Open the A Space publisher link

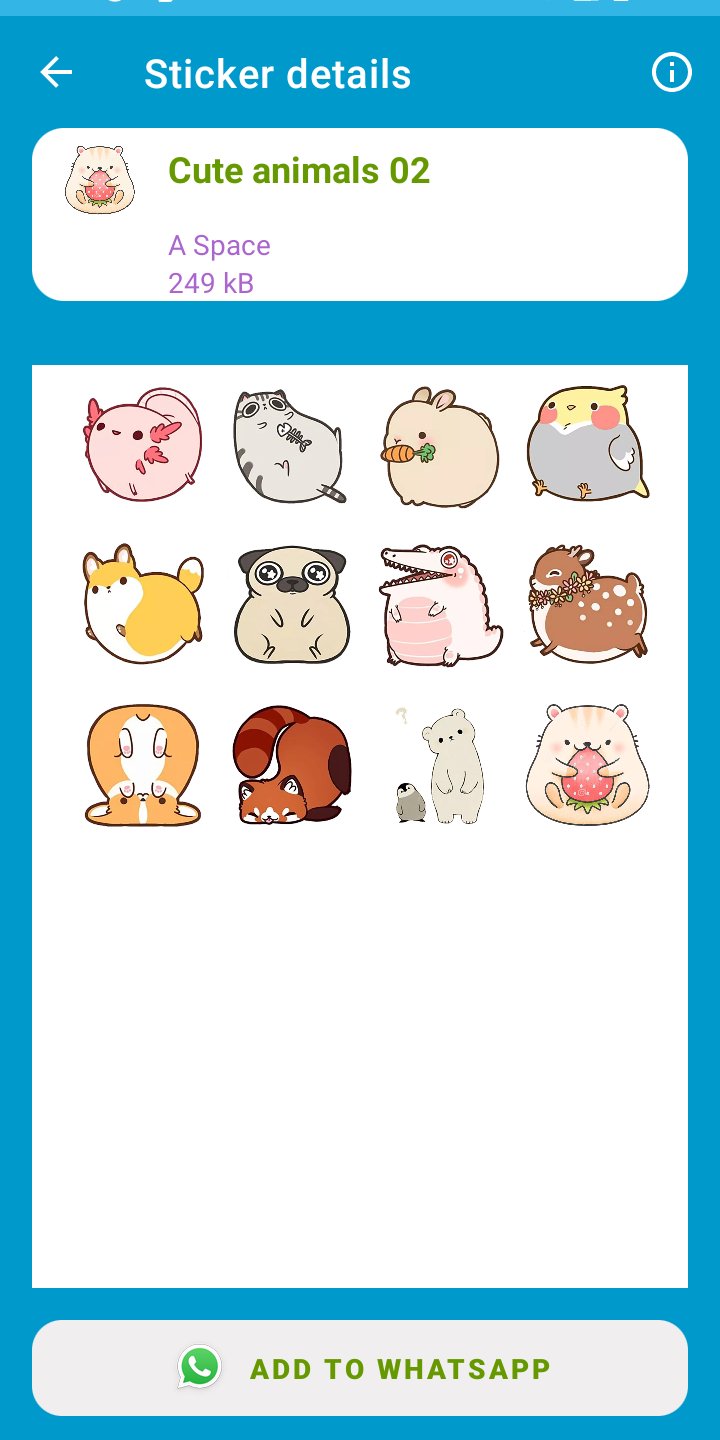pos(219,245)
